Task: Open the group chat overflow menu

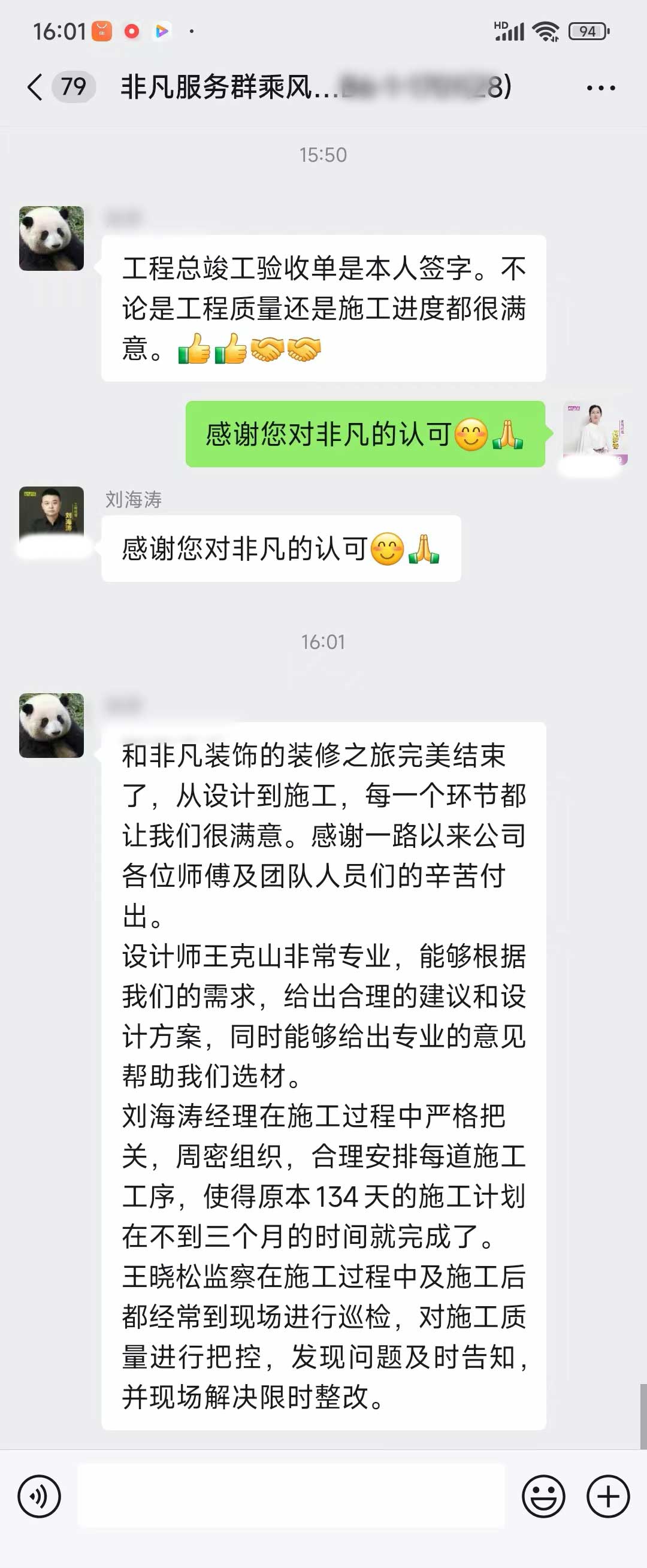Action: (600, 88)
